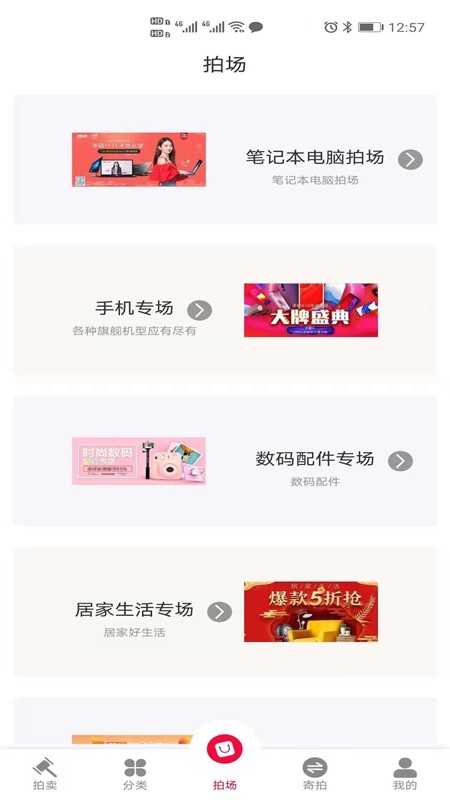
Task: Tap the arrow beside 居家生活专场
Action: point(219,612)
